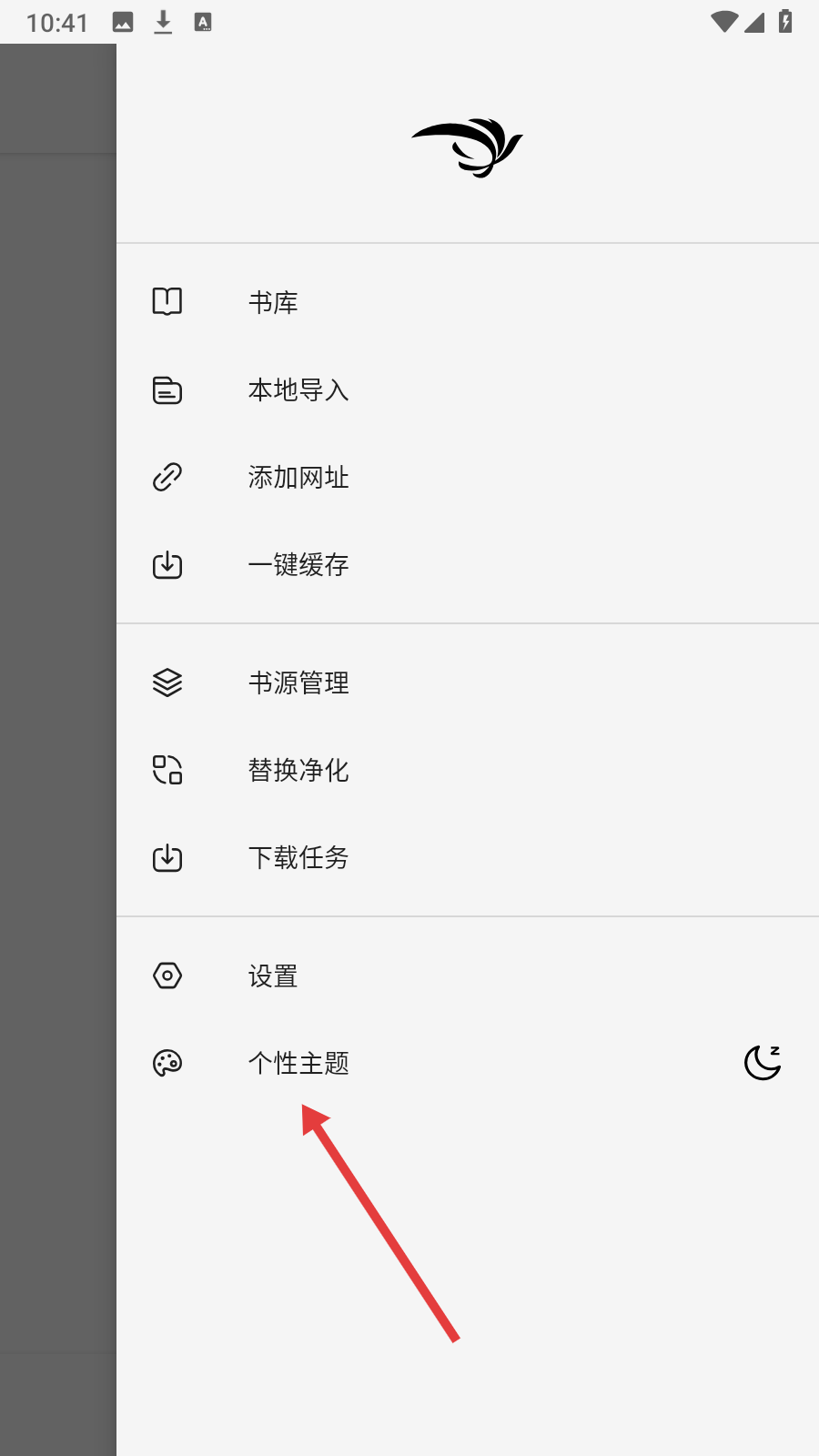Tap the dimmed area to close the drawer
Image resolution: width=819 pixels, height=1456 pixels.
click(58, 750)
